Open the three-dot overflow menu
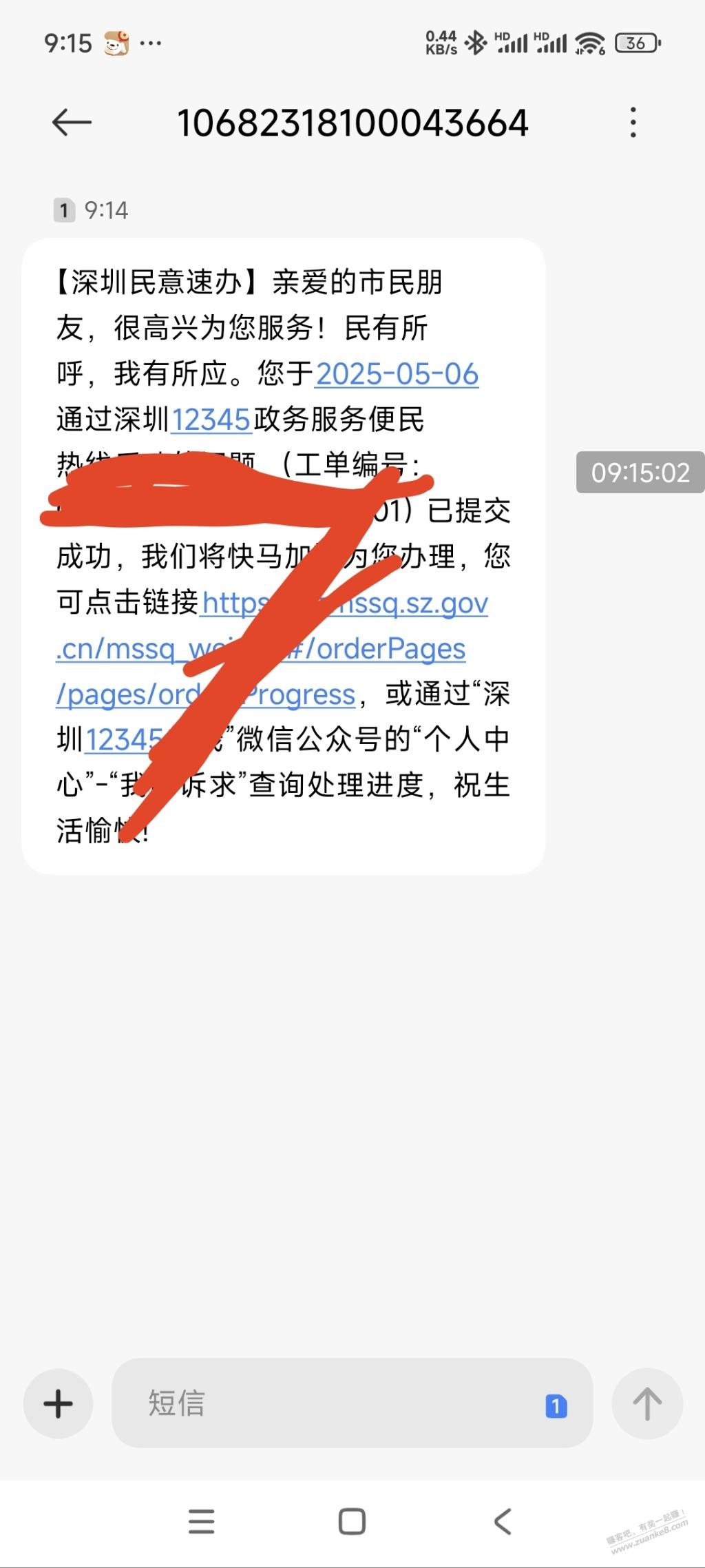Screen dimensions: 705x1568 633,123
